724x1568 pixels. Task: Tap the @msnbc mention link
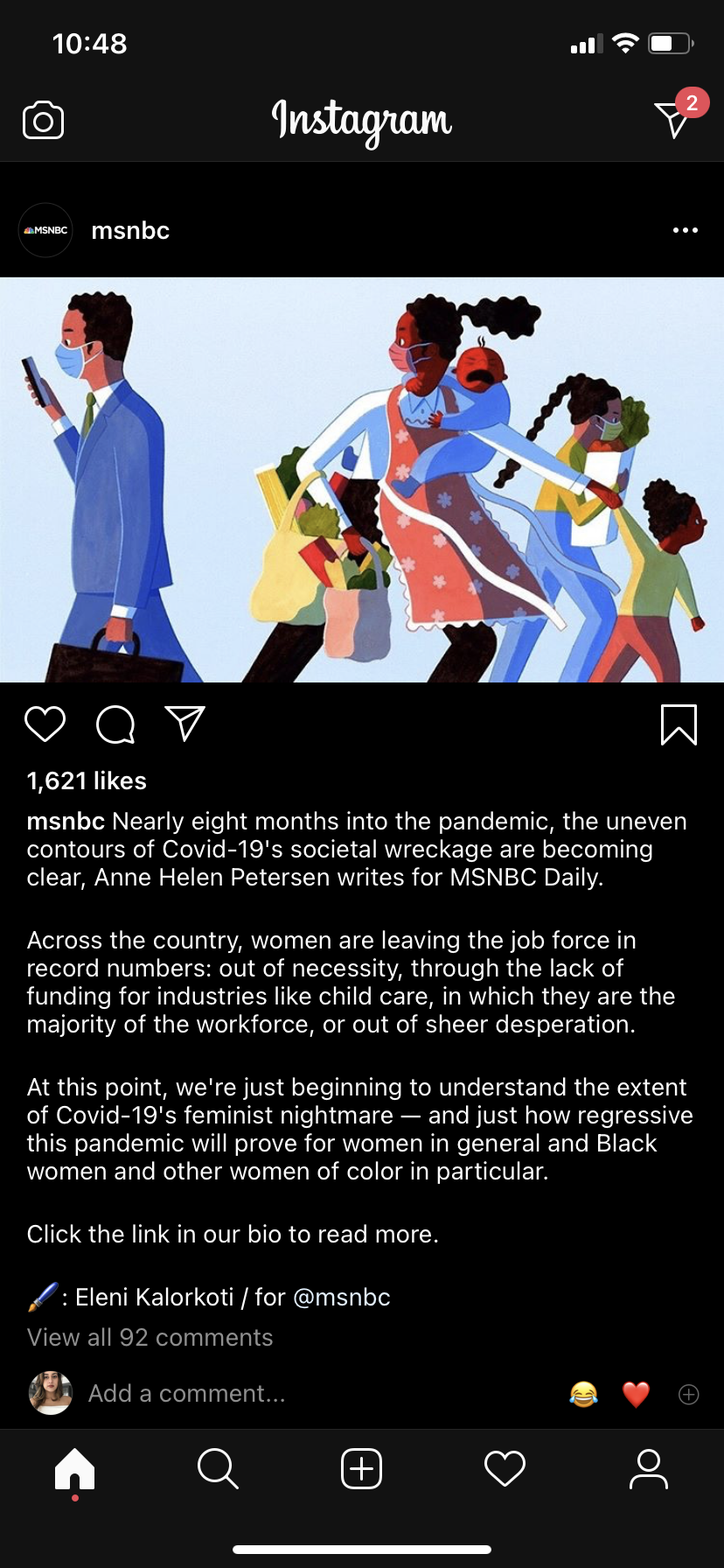342,1297
